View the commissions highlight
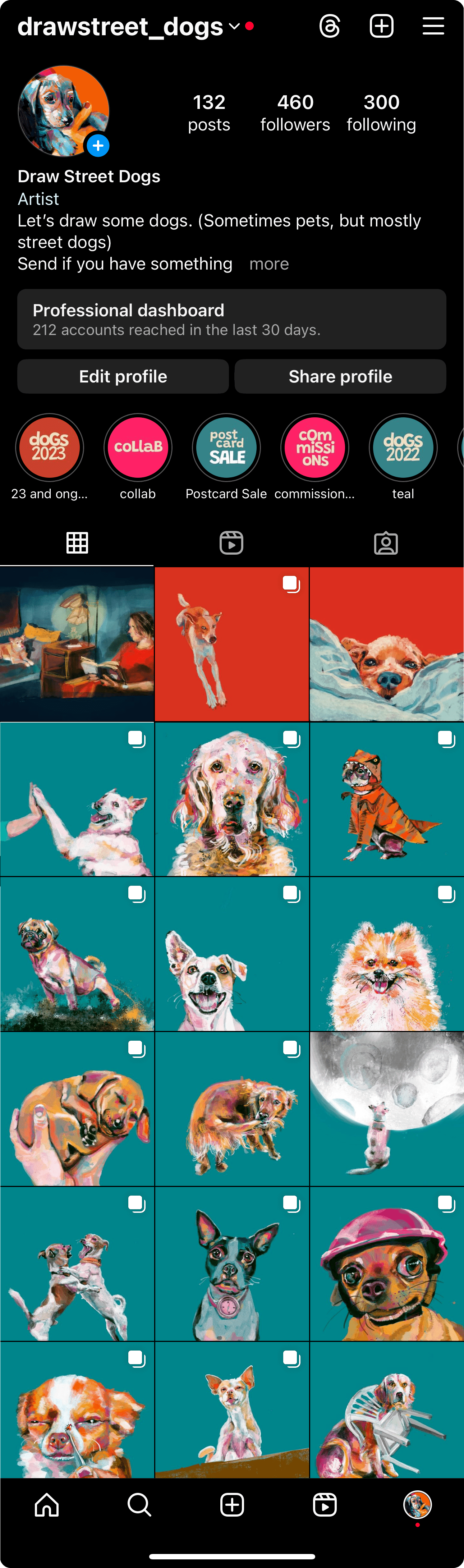464x1568 pixels. point(315,448)
